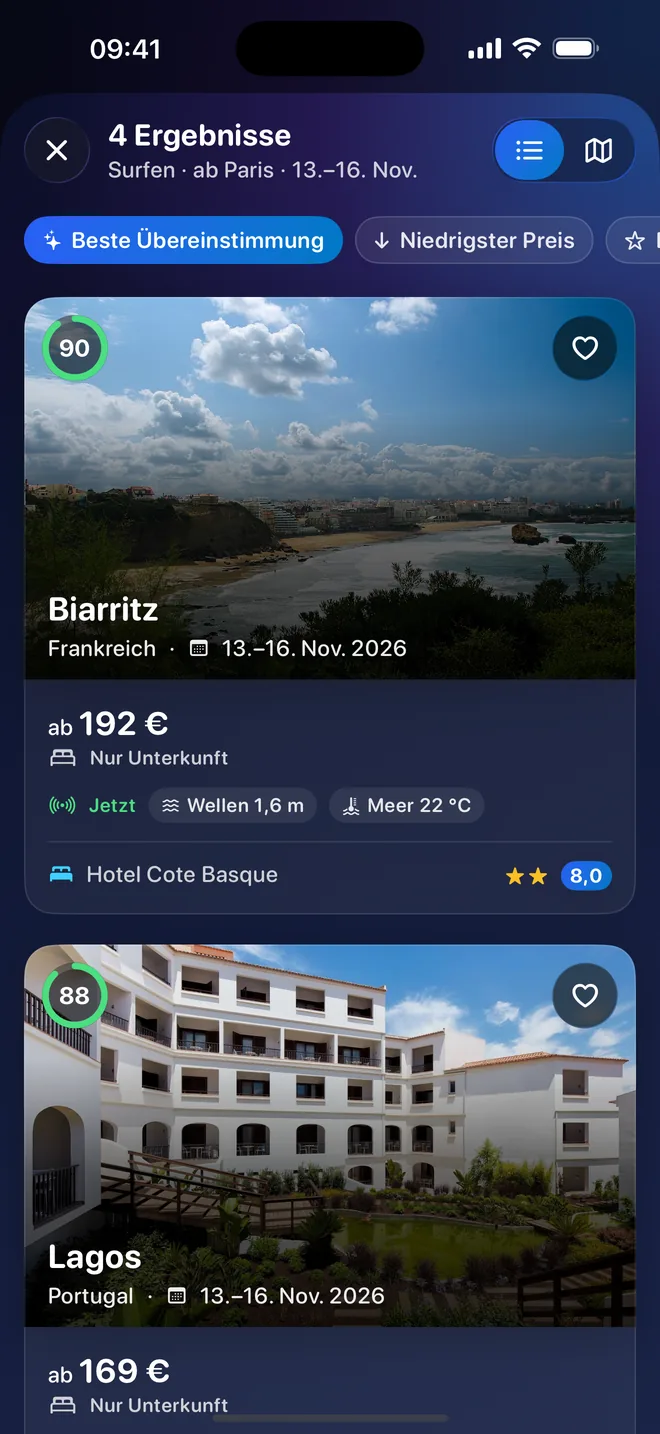Save Biarritz to favorites
Image resolution: width=660 pixels, height=1434 pixels.
pyautogui.click(x=585, y=348)
